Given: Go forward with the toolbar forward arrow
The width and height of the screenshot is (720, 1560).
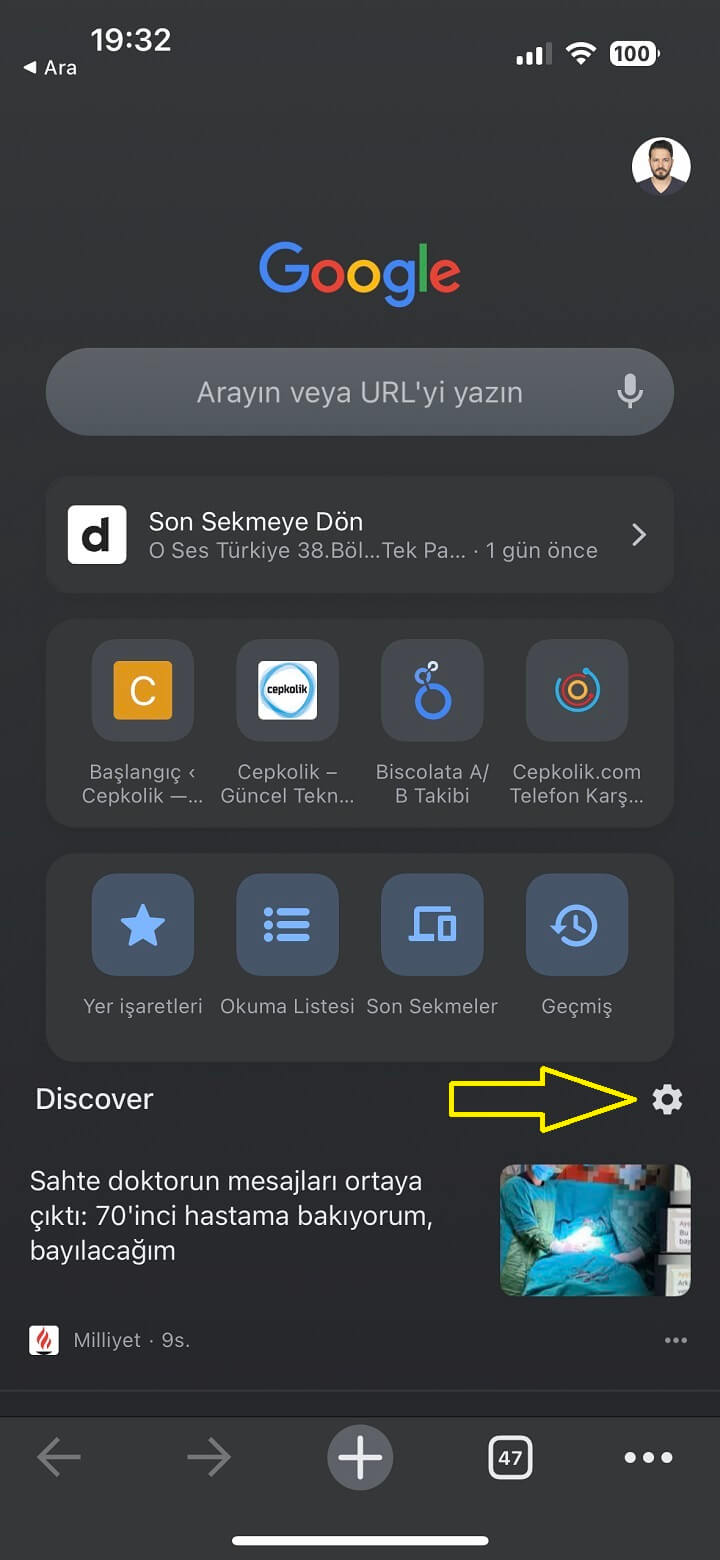Looking at the screenshot, I should coord(209,1458).
